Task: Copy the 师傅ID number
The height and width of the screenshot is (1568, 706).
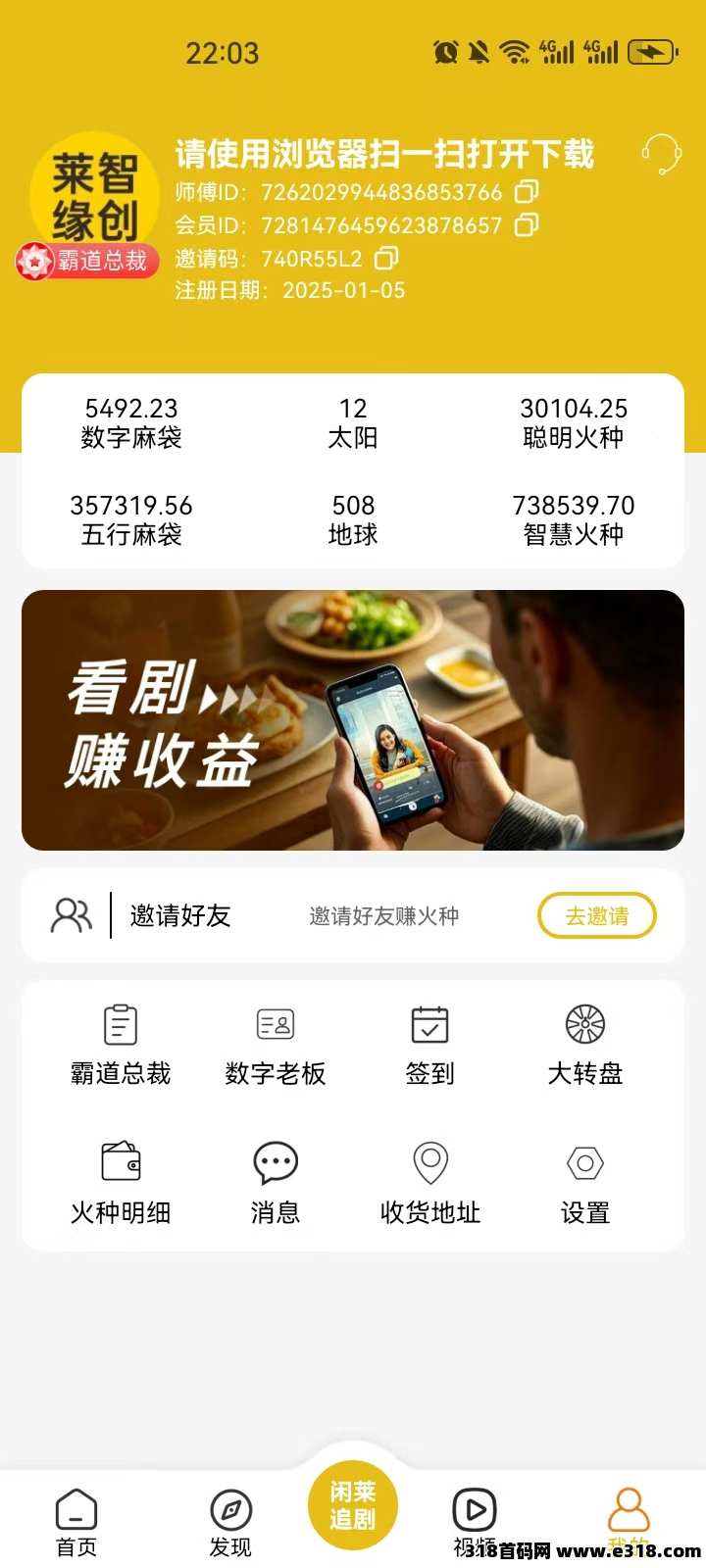Action: (x=527, y=191)
